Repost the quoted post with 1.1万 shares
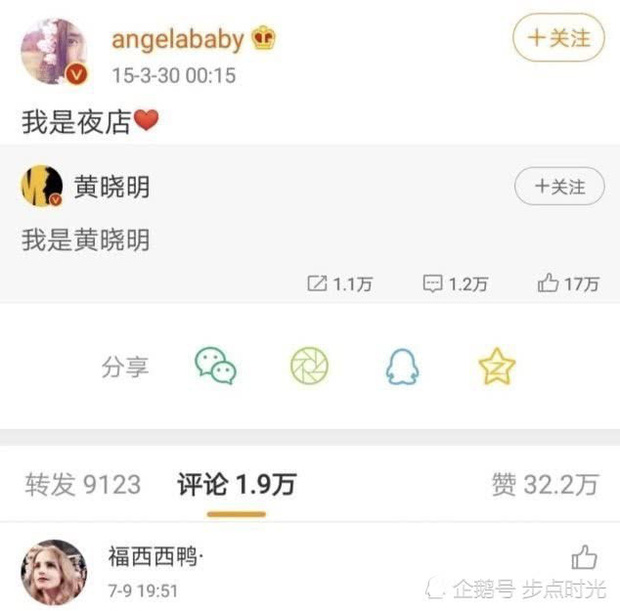Screen dimensions: 620x611 click(x=339, y=284)
